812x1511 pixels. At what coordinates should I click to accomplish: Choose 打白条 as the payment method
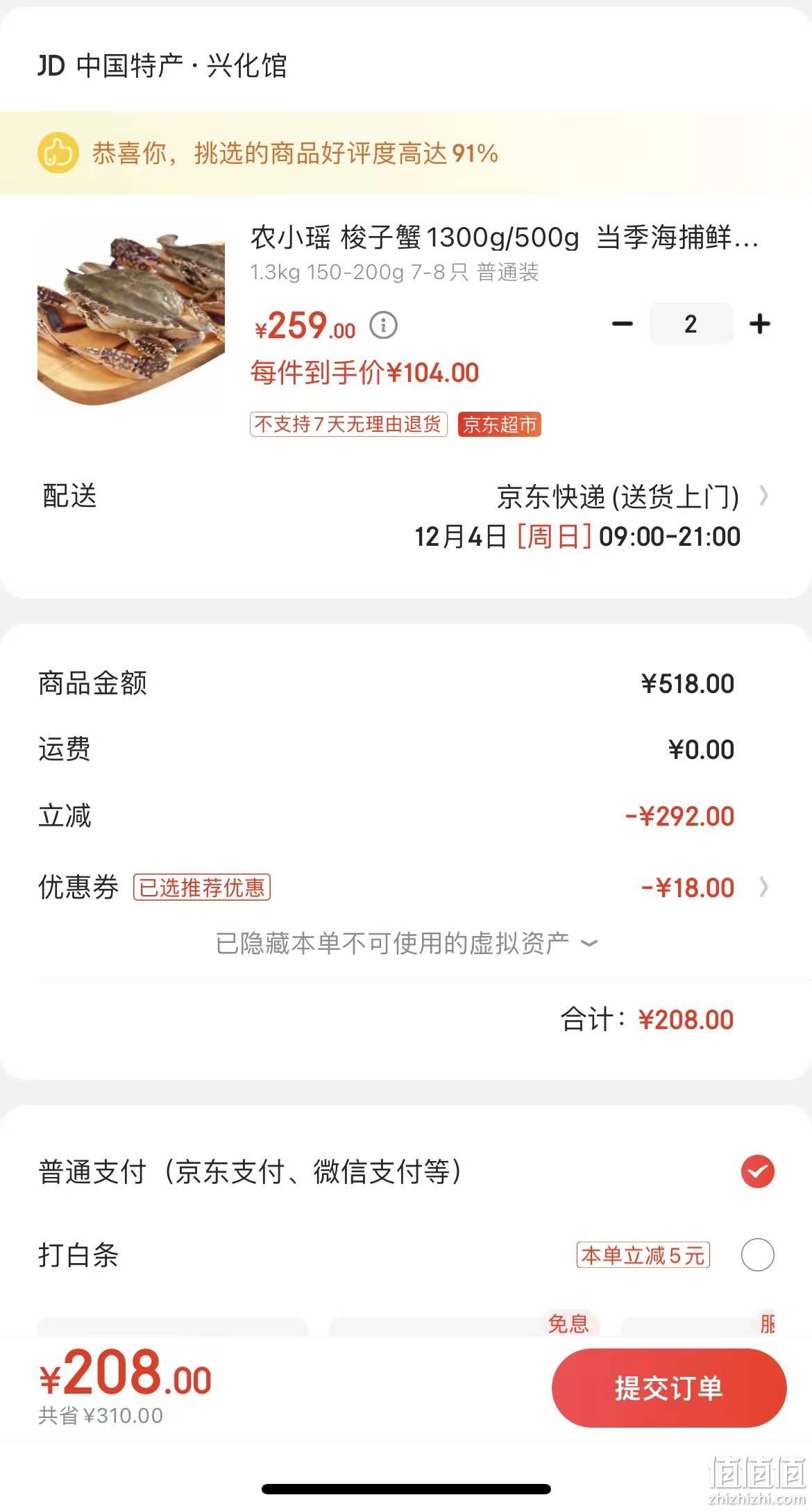(x=406, y=1255)
